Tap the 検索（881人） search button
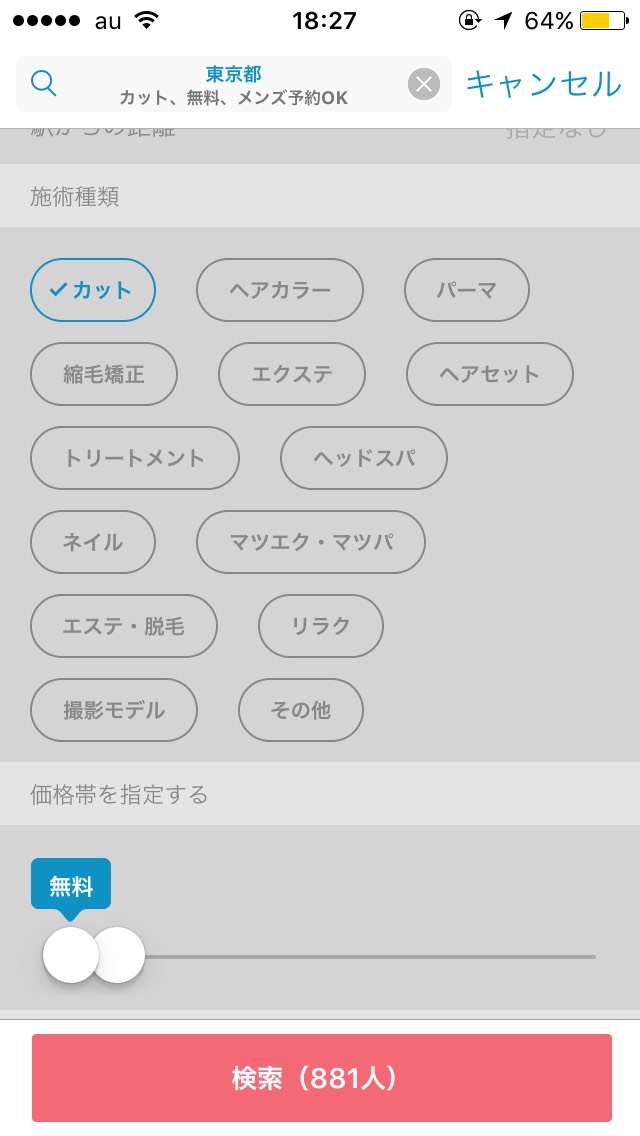This screenshot has height=1136, width=640. (322, 1078)
